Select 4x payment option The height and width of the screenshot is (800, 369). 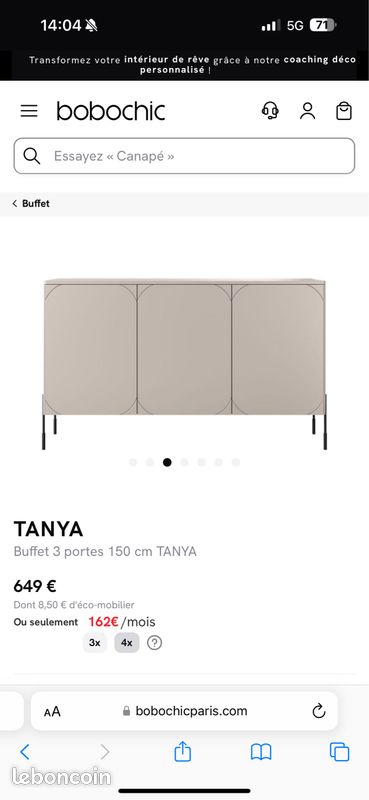click(127, 643)
